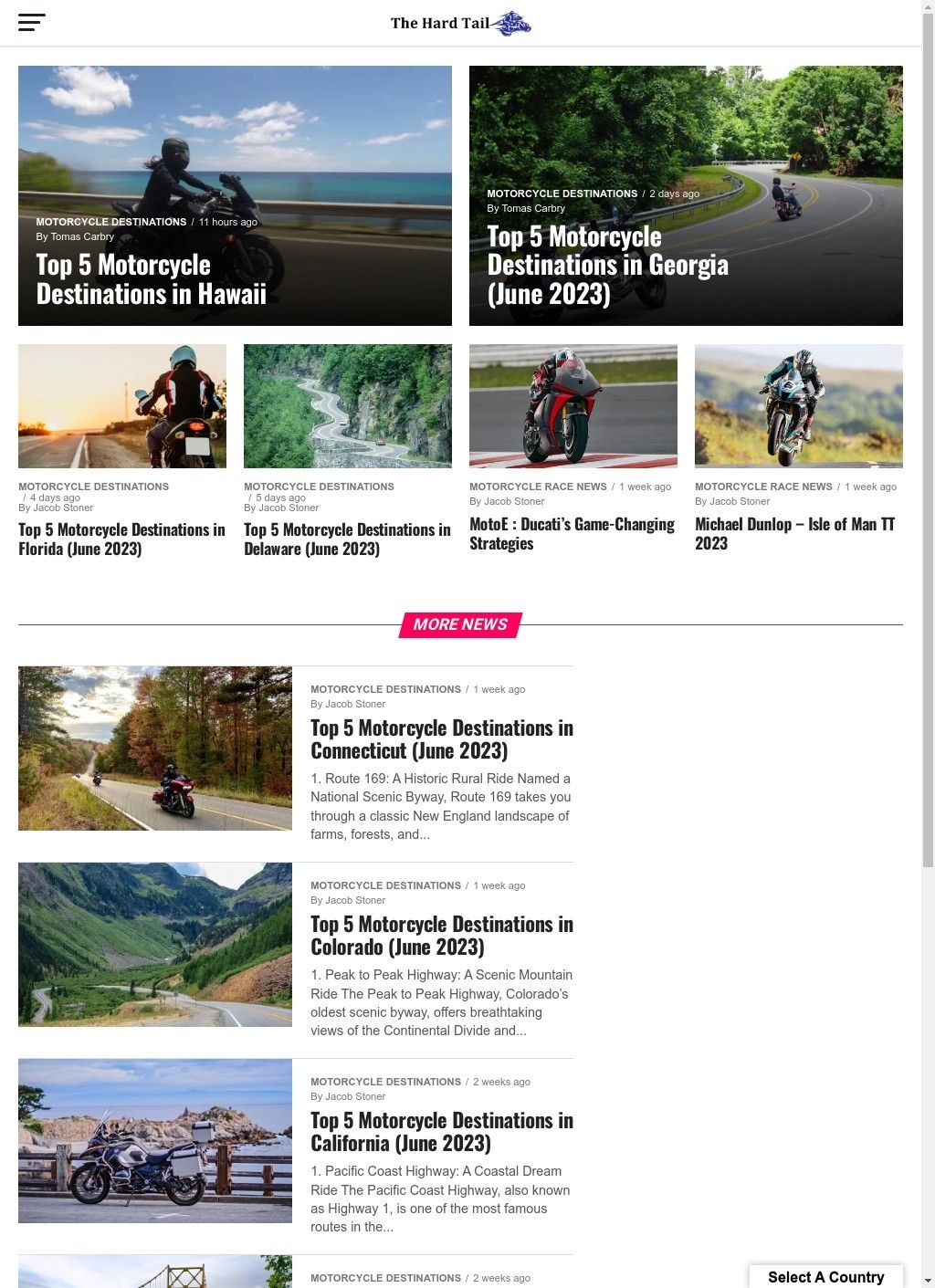Open the Connecticut motorcycle destinations article
935x1288 pixels.
441,739
